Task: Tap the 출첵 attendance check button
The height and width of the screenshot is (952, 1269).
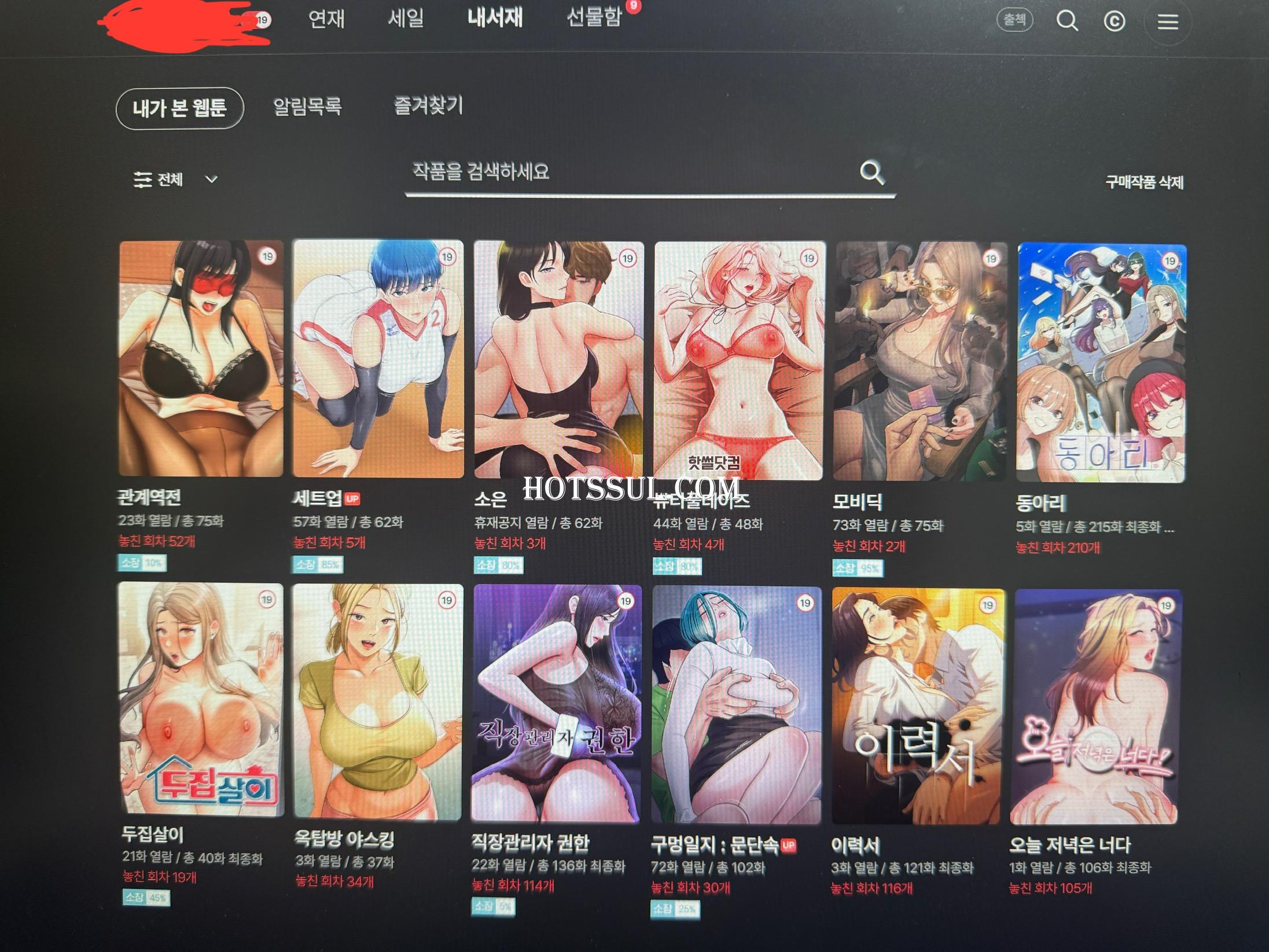Action: pyautogui.click(x=1014, y=20)
